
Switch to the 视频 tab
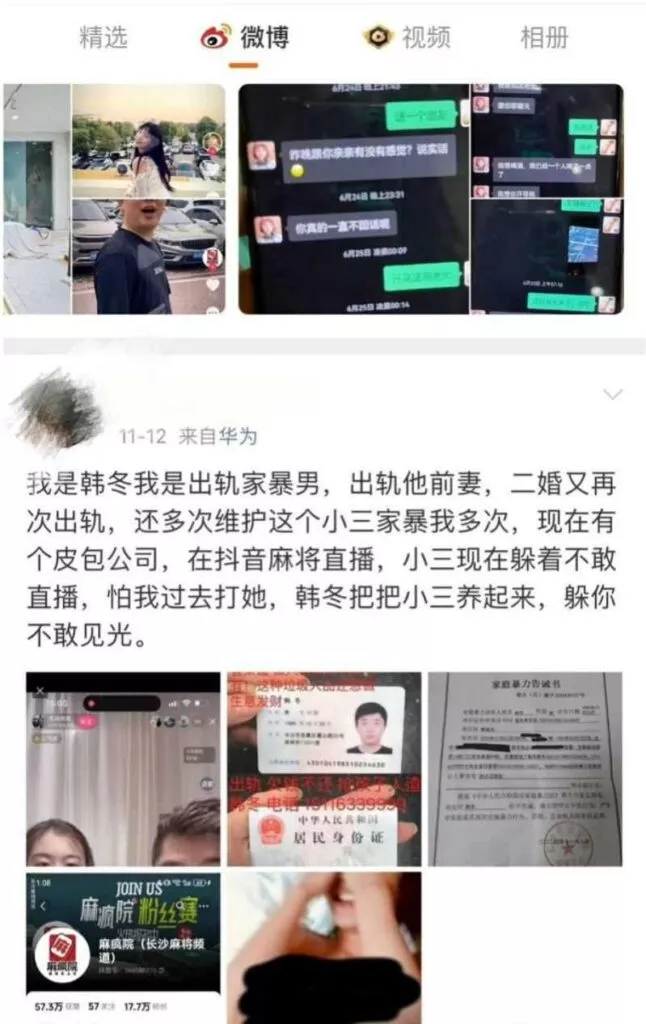pos(408,38)
